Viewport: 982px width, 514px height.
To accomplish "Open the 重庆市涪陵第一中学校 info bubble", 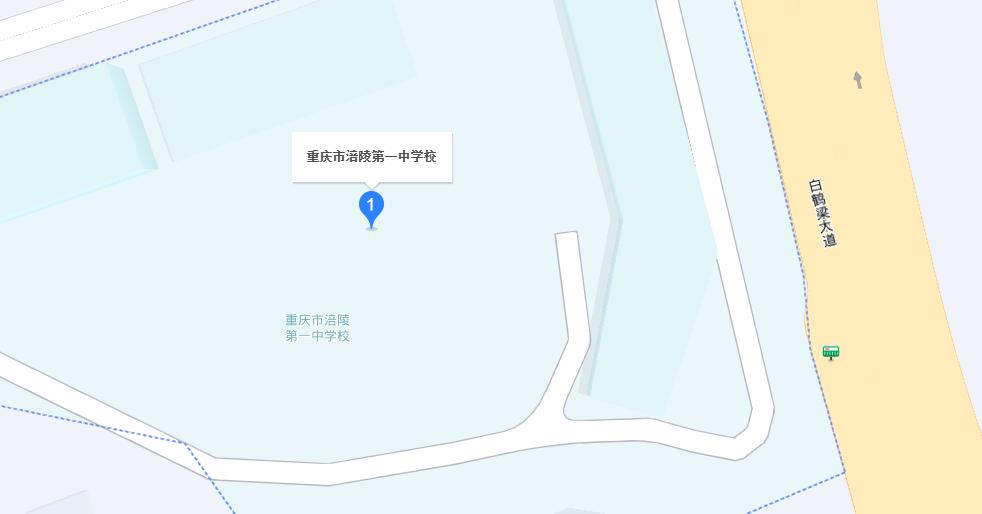I will pos(372,157).
